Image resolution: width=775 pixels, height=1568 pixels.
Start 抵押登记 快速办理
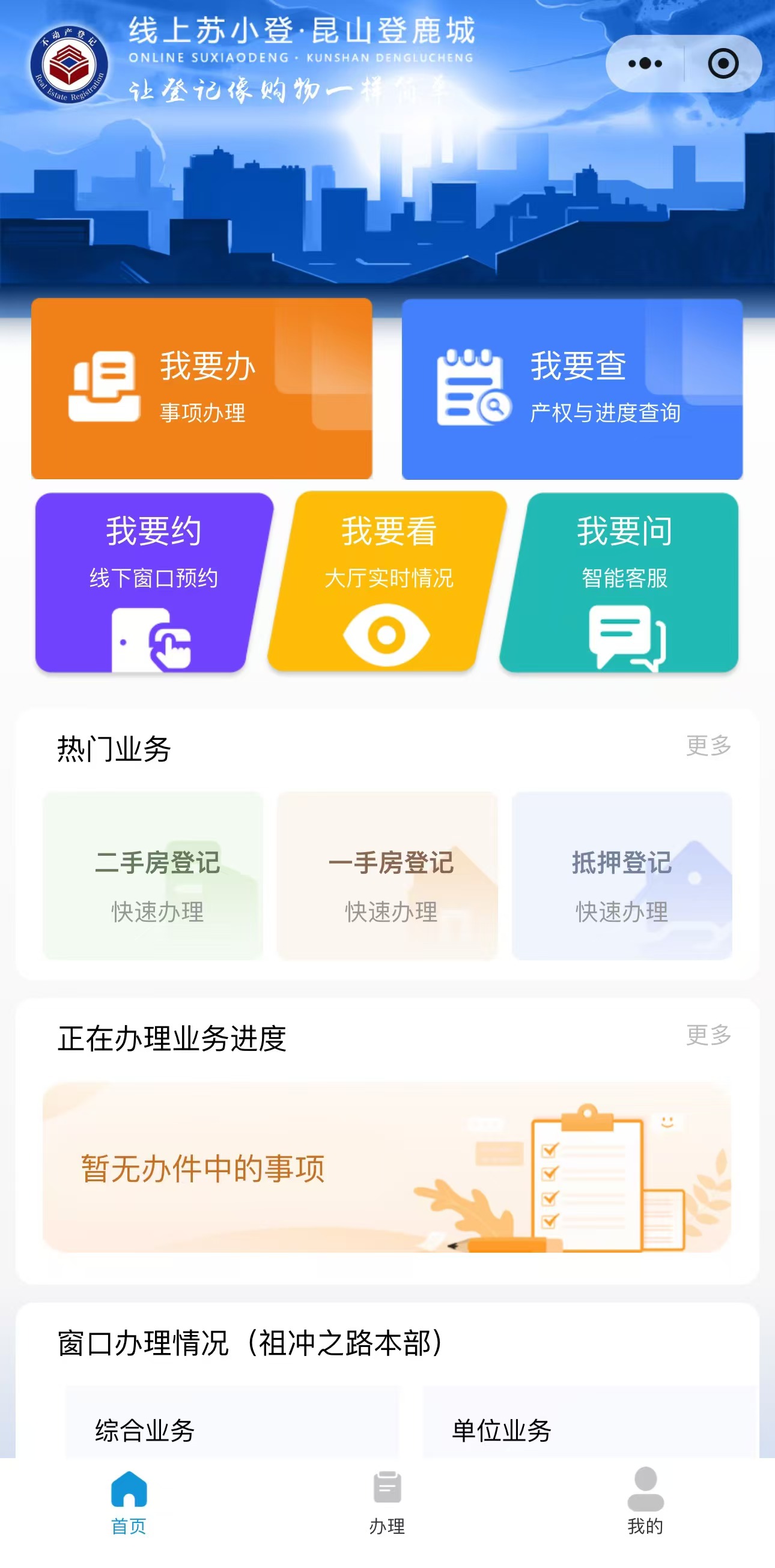click(622, 876)
